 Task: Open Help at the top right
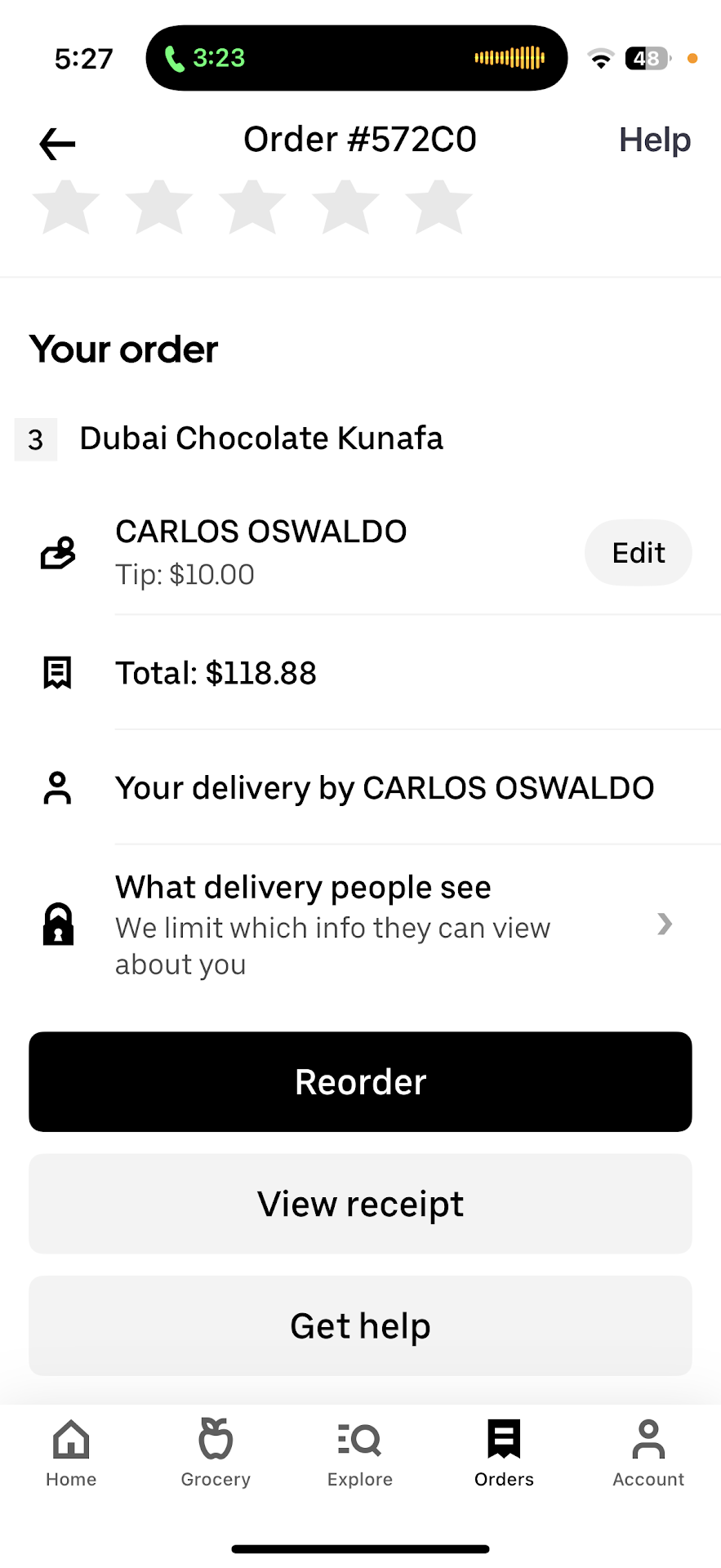pyautogui.click(x=654, y=140)
